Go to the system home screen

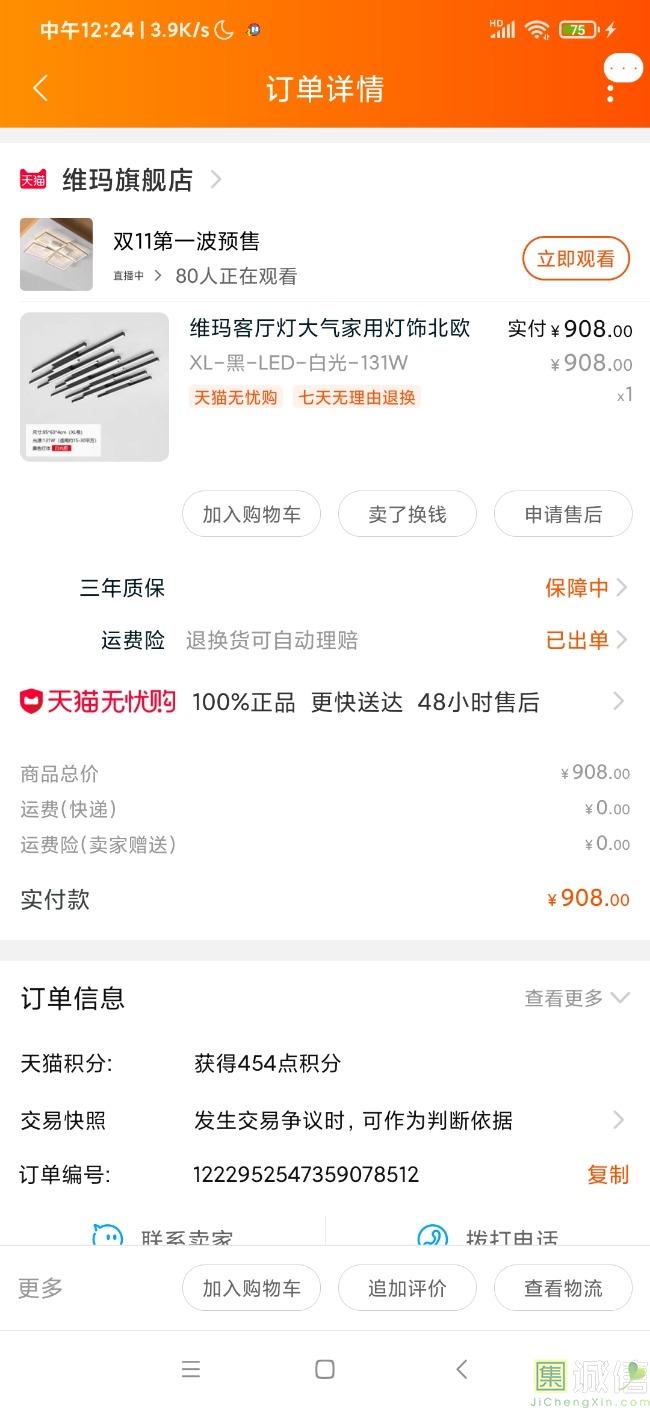[x=325, y=1369]
